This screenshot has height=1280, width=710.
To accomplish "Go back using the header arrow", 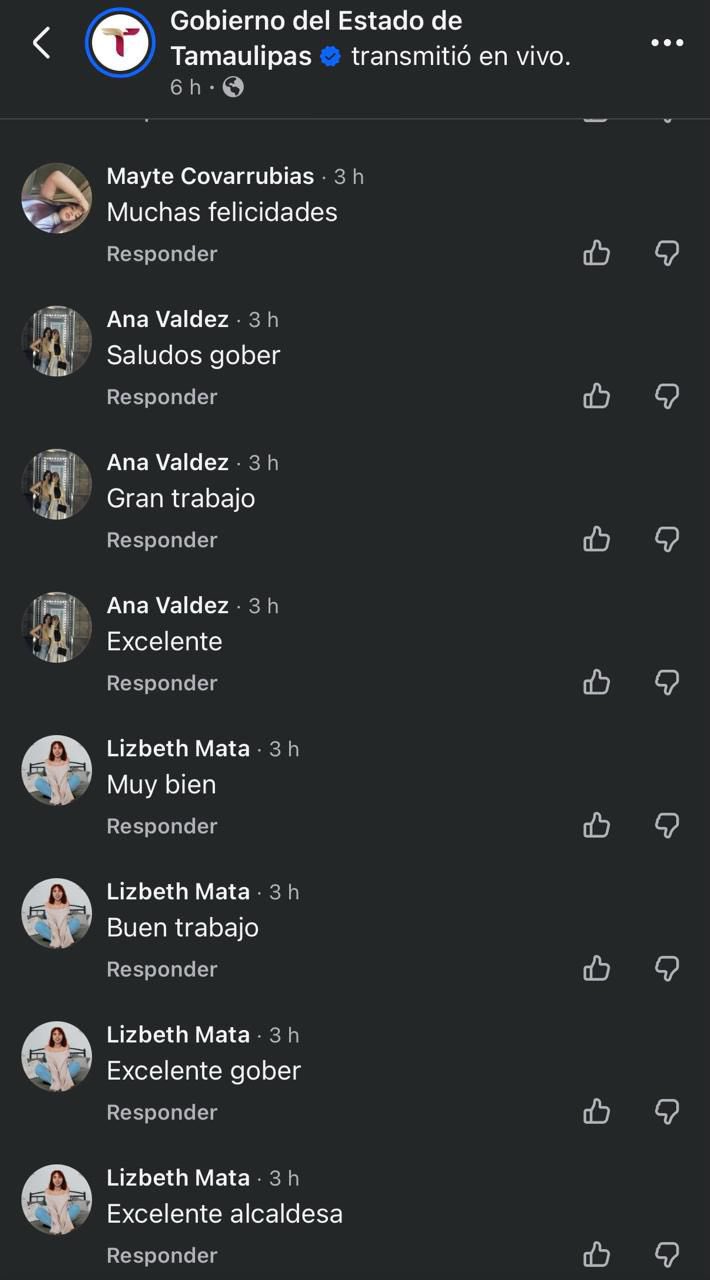I will click(x=41, y=43).
